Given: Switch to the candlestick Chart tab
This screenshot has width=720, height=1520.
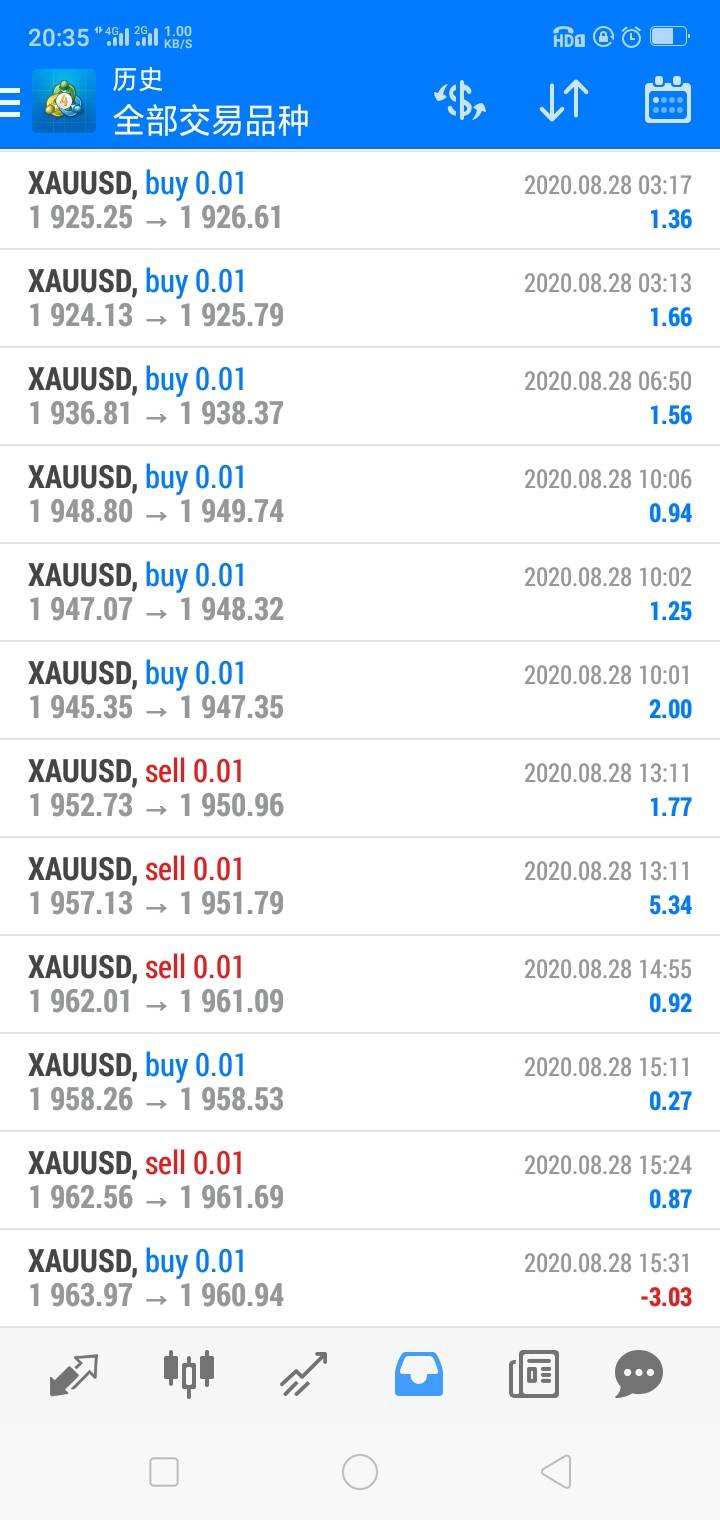Looking at the screenshot, I should tap(189, 1372).
